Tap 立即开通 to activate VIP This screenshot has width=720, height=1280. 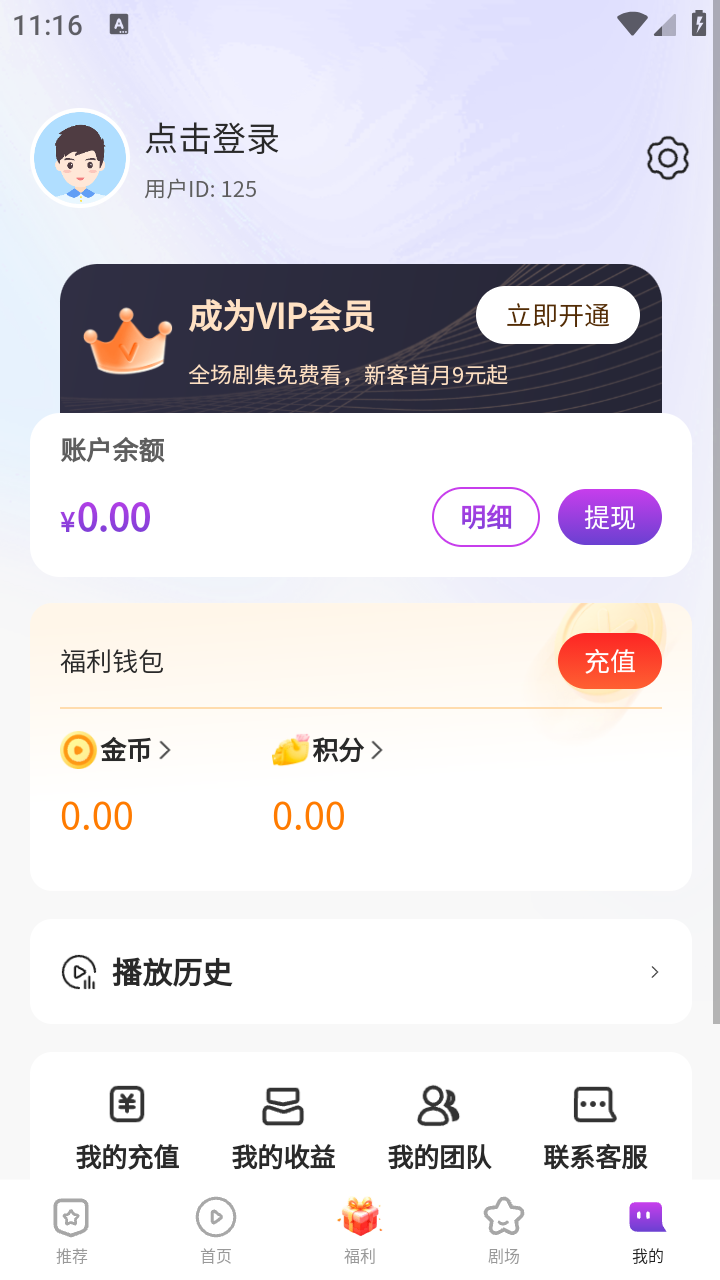[x=558, y=314]
